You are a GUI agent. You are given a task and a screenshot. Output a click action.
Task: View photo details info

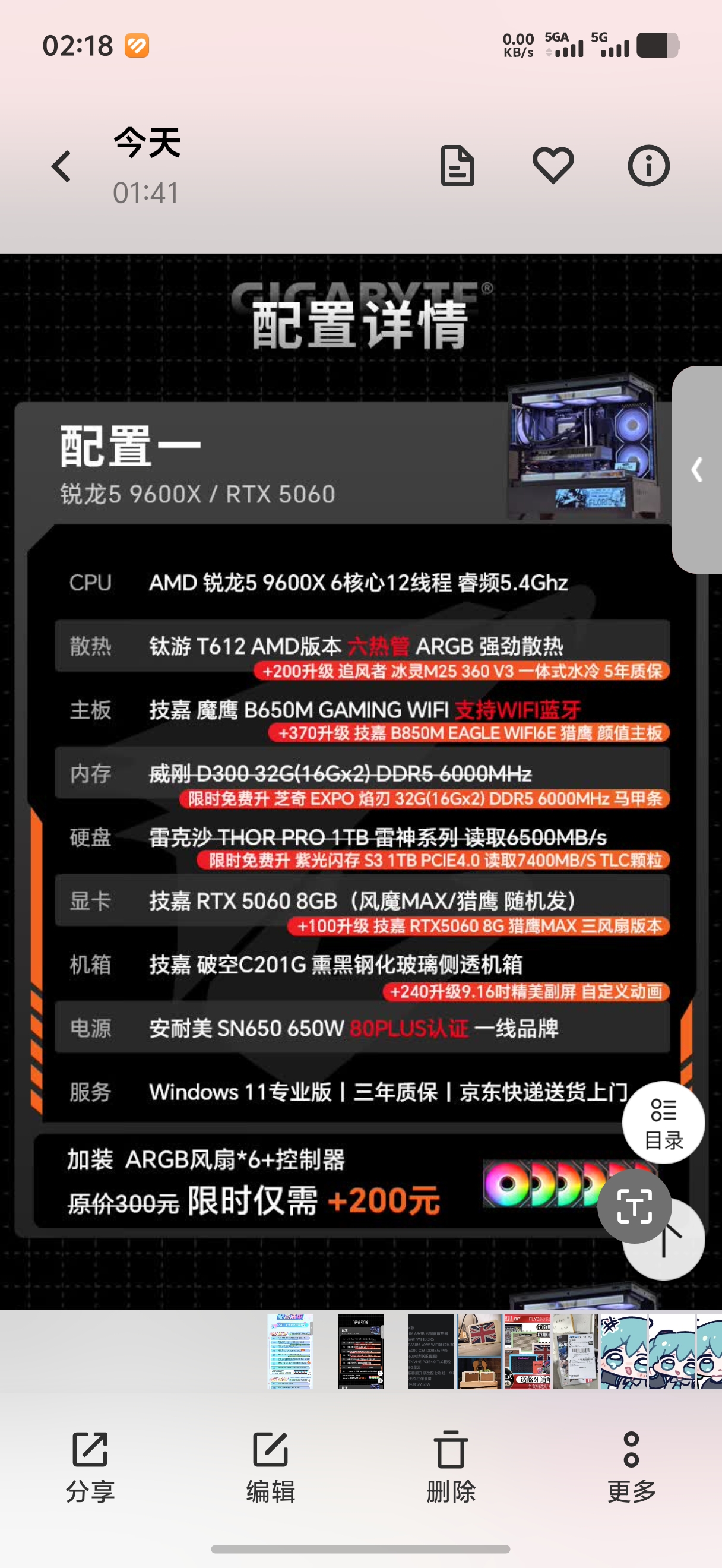648,166
